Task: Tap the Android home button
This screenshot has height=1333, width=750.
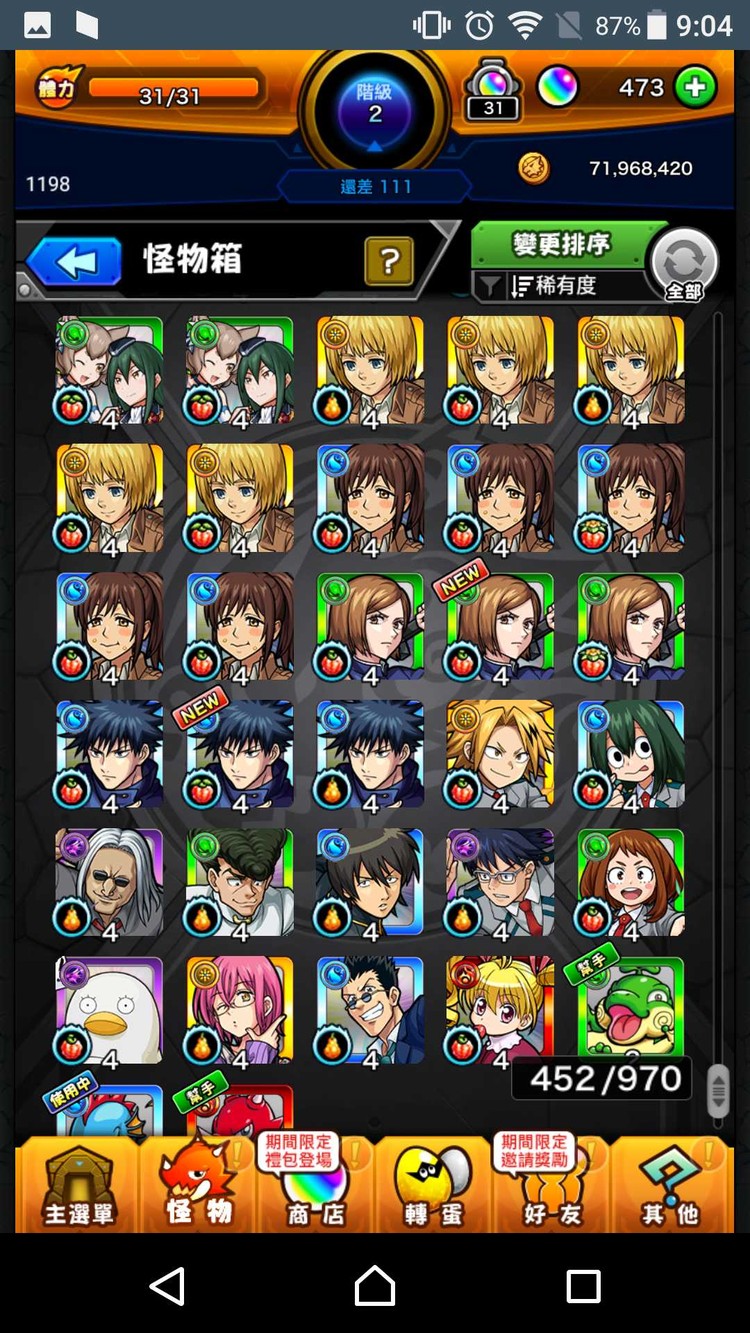Action: (x=375, y=1286)
